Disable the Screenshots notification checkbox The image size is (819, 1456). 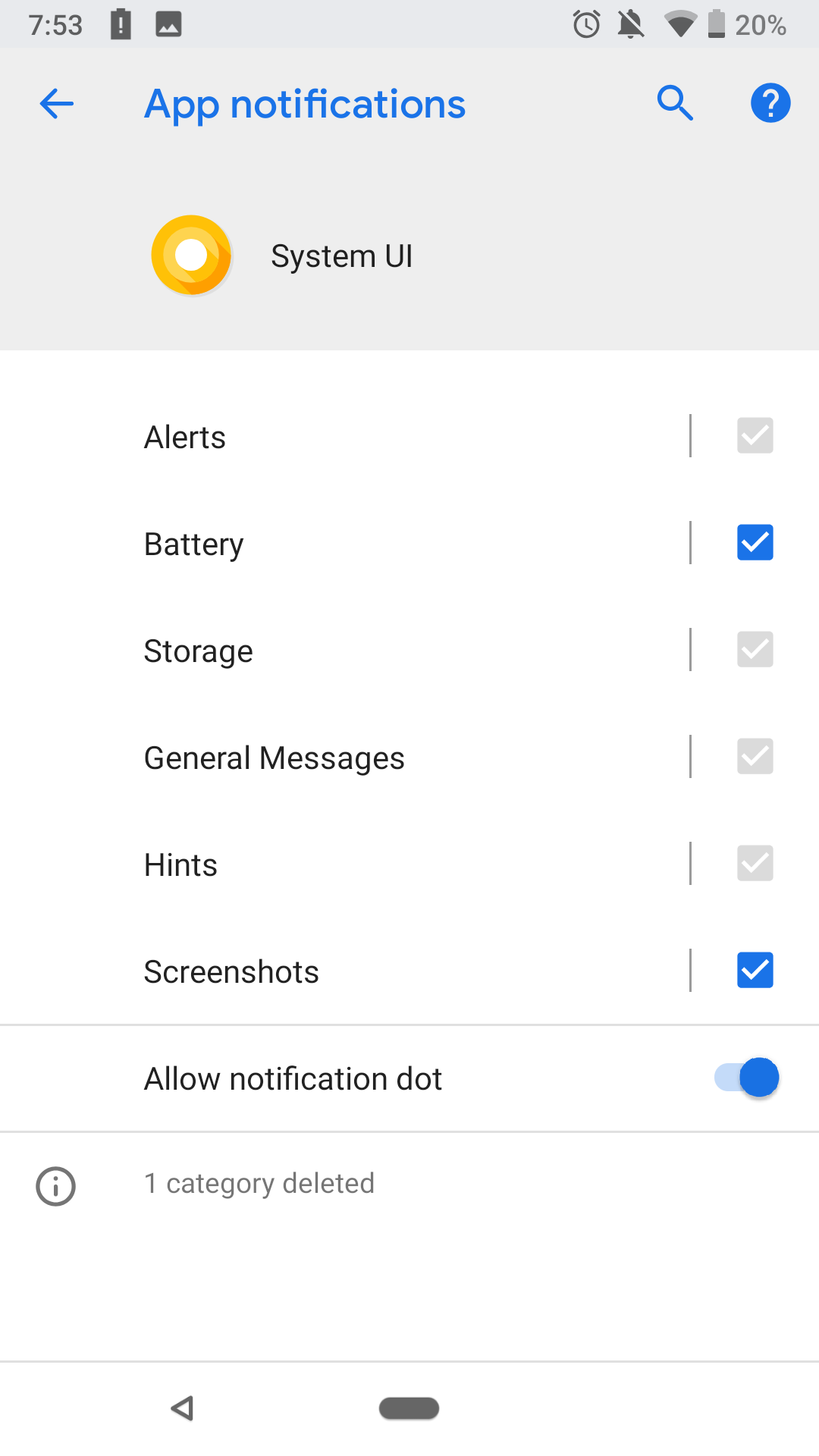(755, 970)
